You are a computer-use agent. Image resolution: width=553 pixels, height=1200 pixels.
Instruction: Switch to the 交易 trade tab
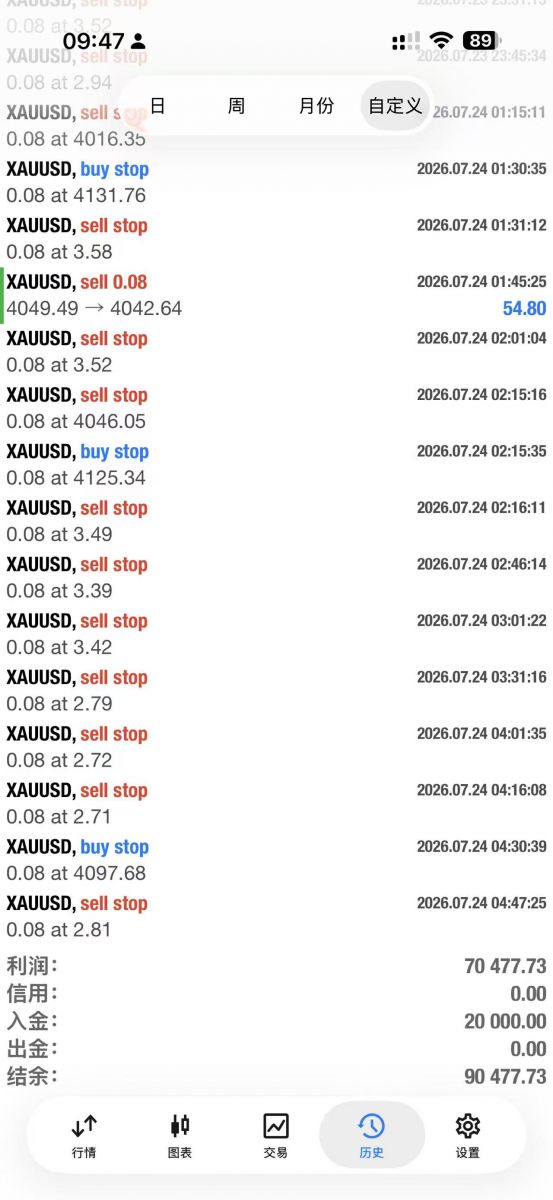[x=276, y=1136]
